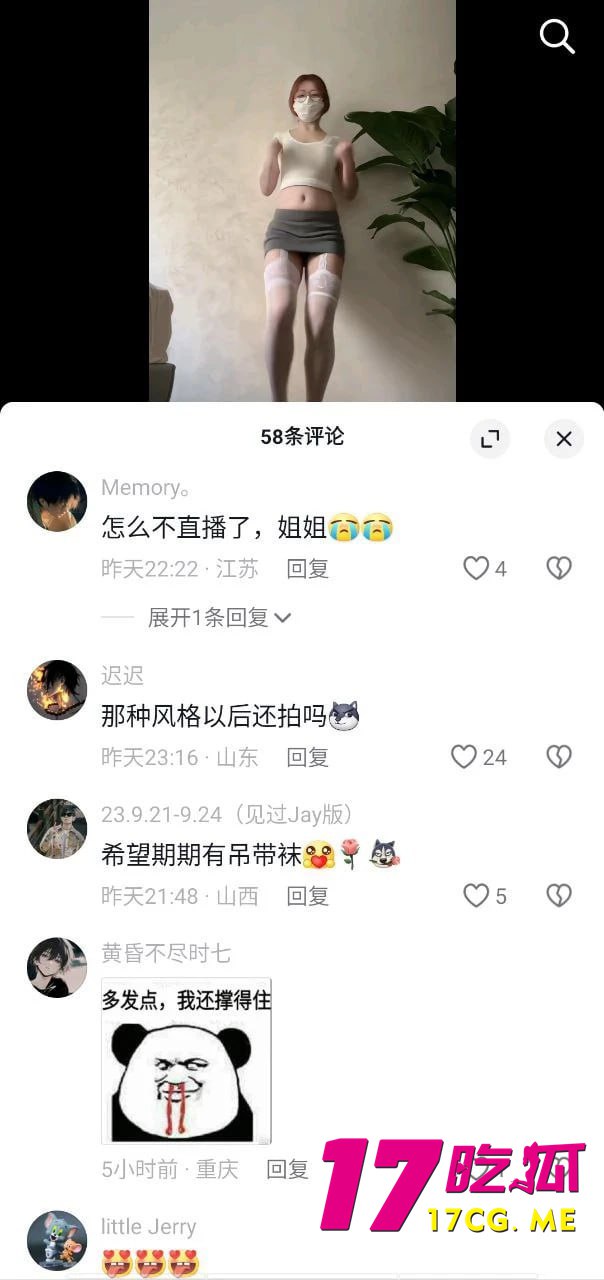Open 黄昏不尽时七's profile avatar
The image size is (604, 1280).
(57, 967)
